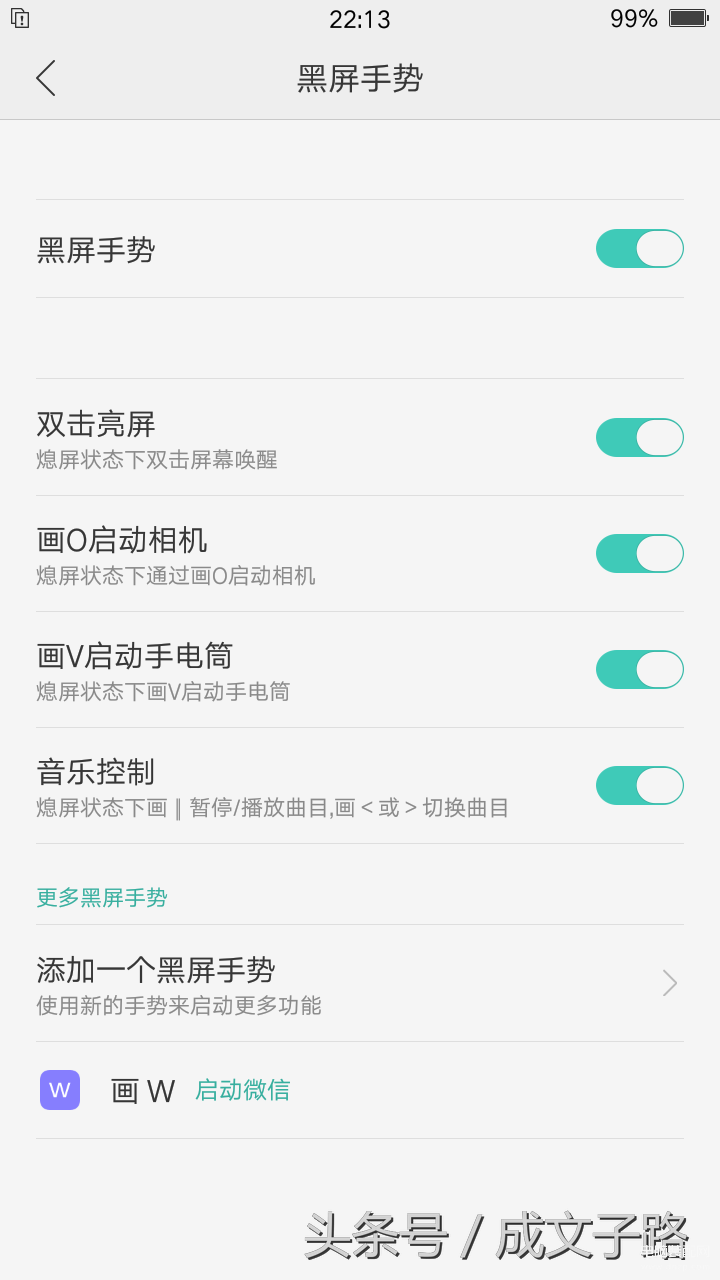Screen dimensions: 720x1280
Task: Switch off 画V启动手电筒
Action: click(x=639, y=670)
